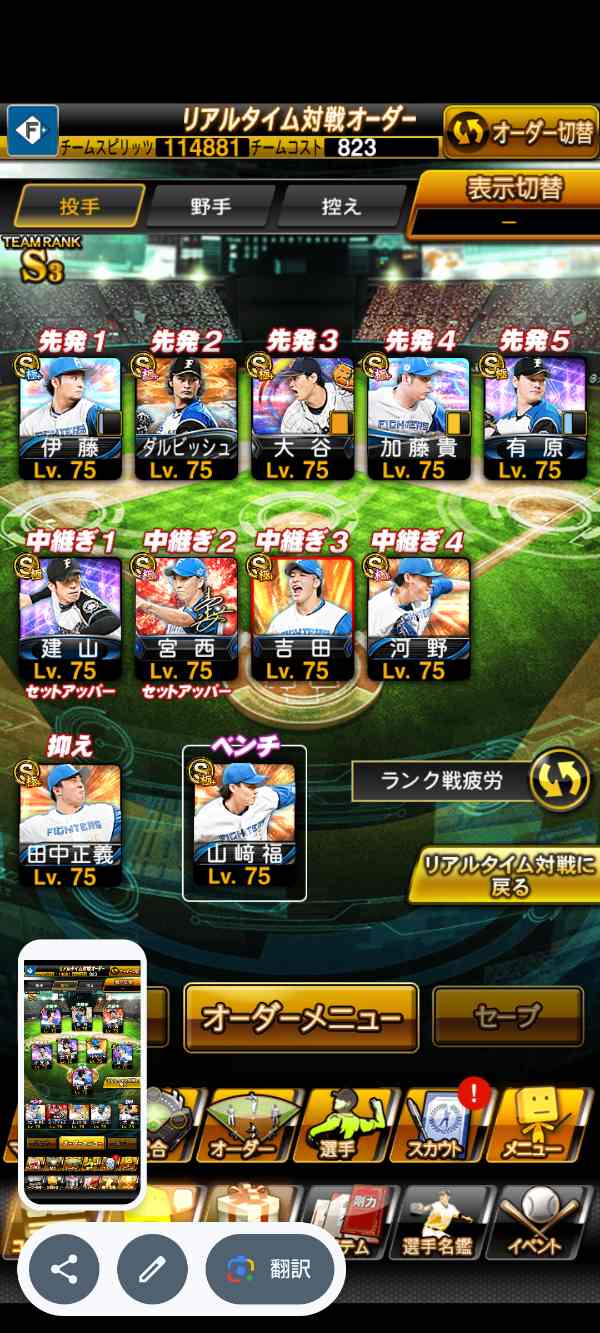Image resolution: width=600 pixels, height=1333 pixels.
Task: Select the 投手 tab
Action: [x=79, y=207]
